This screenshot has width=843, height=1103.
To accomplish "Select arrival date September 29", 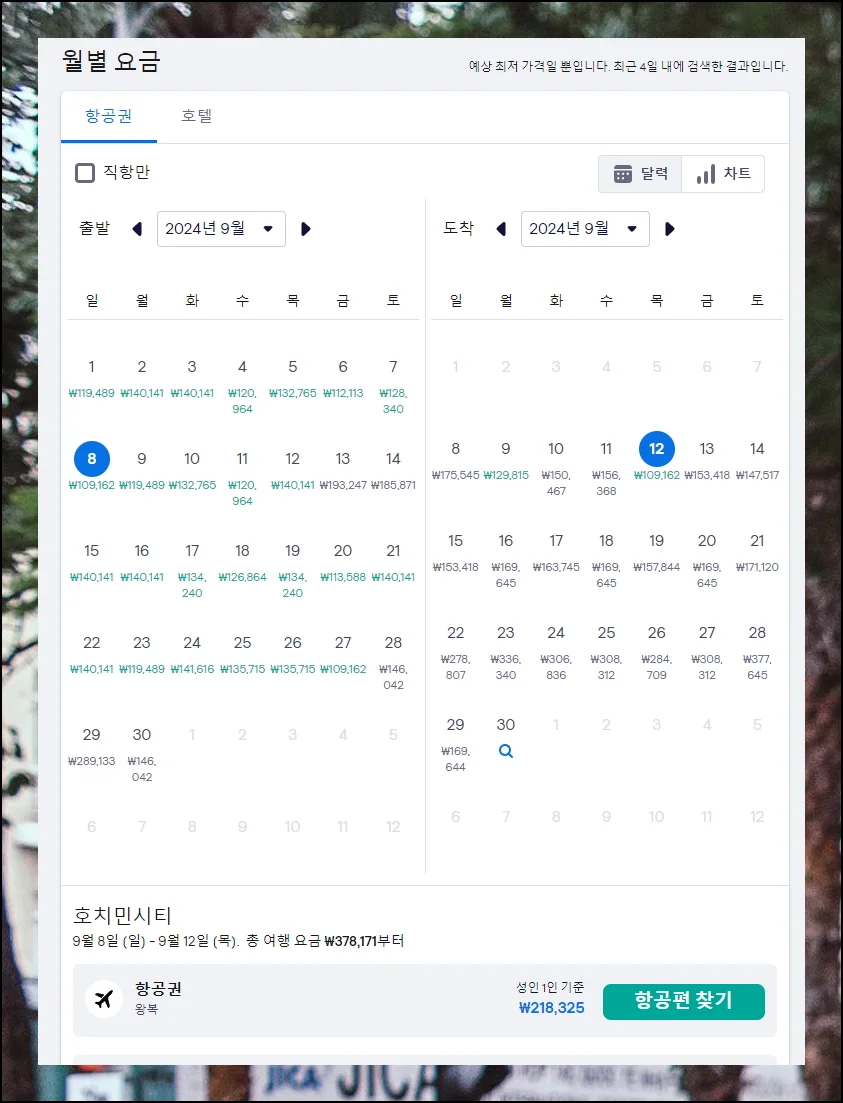I will [x=456, y=735].
